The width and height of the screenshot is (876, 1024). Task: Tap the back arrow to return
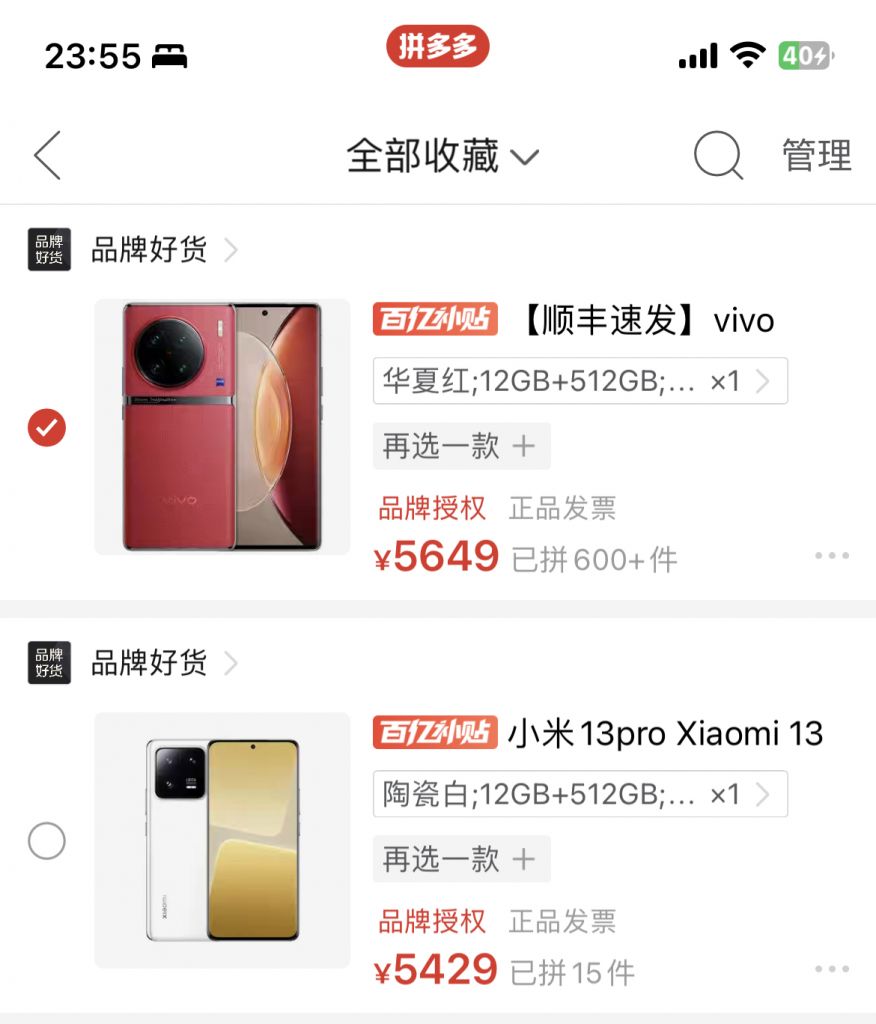coord(47,156)
